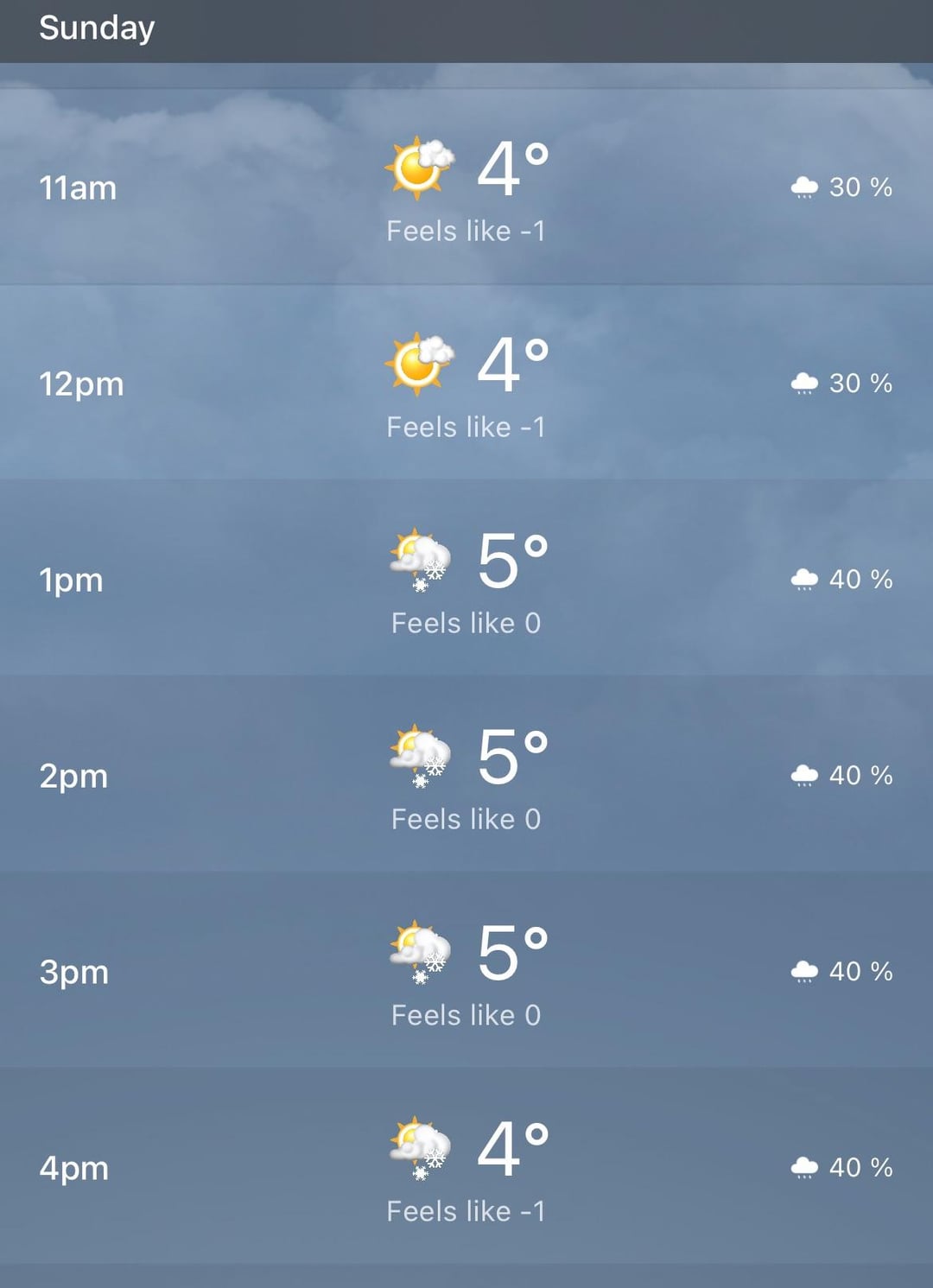Expand the 12pm forecast details
Viewport: 933px width, 1288px height.
click(x=466, y=383)
